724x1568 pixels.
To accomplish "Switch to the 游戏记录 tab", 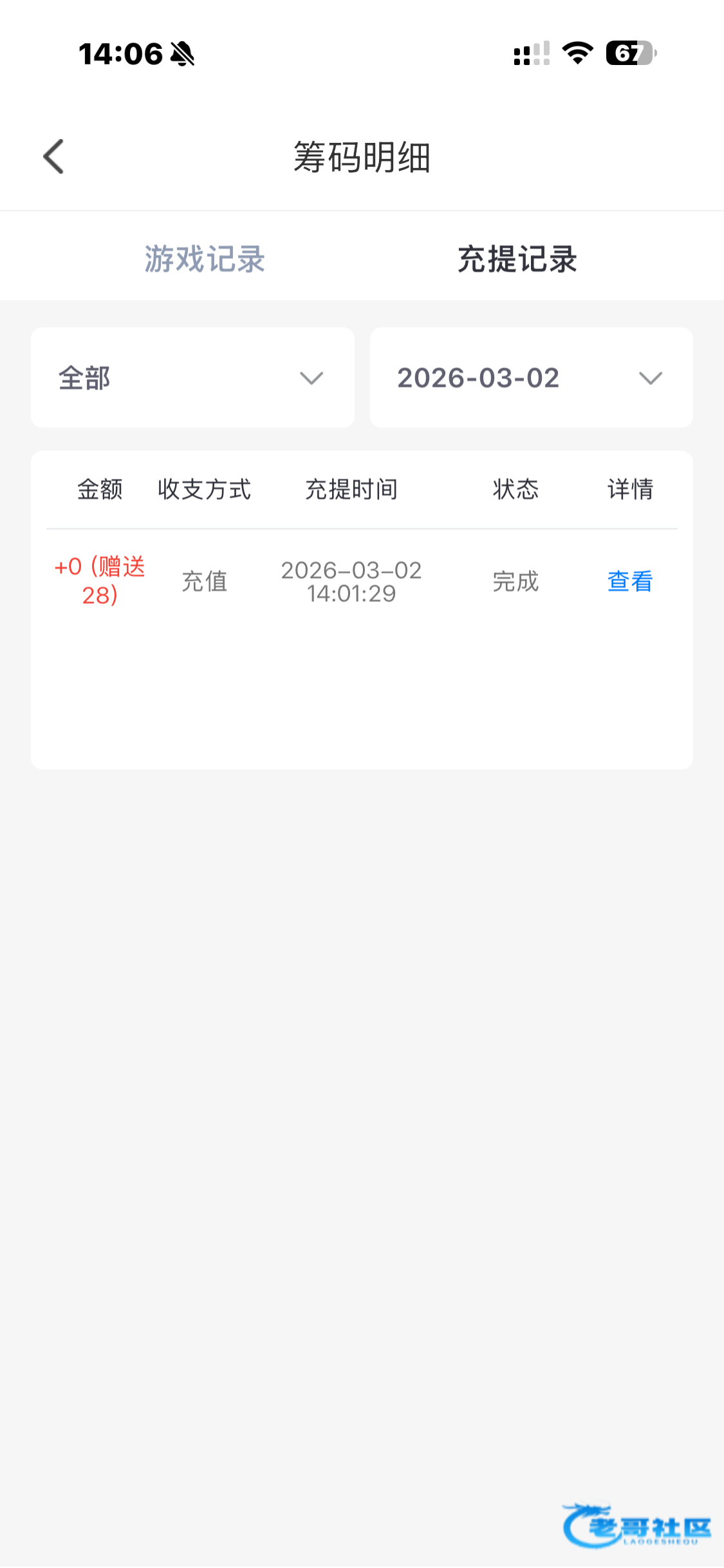I will pyautogui.click(x=205, y=259).
